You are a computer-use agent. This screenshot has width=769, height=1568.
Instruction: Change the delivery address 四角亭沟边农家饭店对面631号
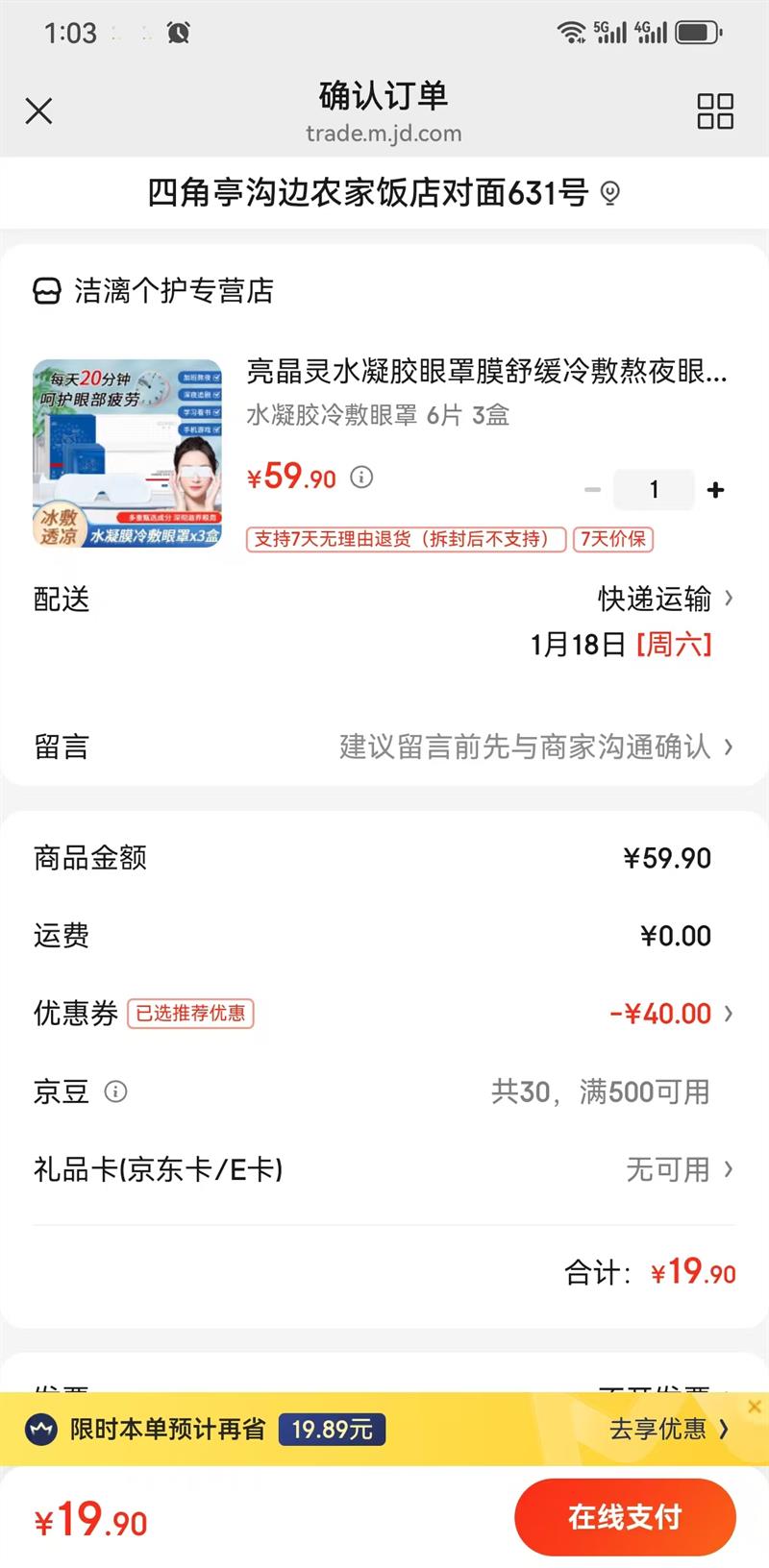[383, 193]
